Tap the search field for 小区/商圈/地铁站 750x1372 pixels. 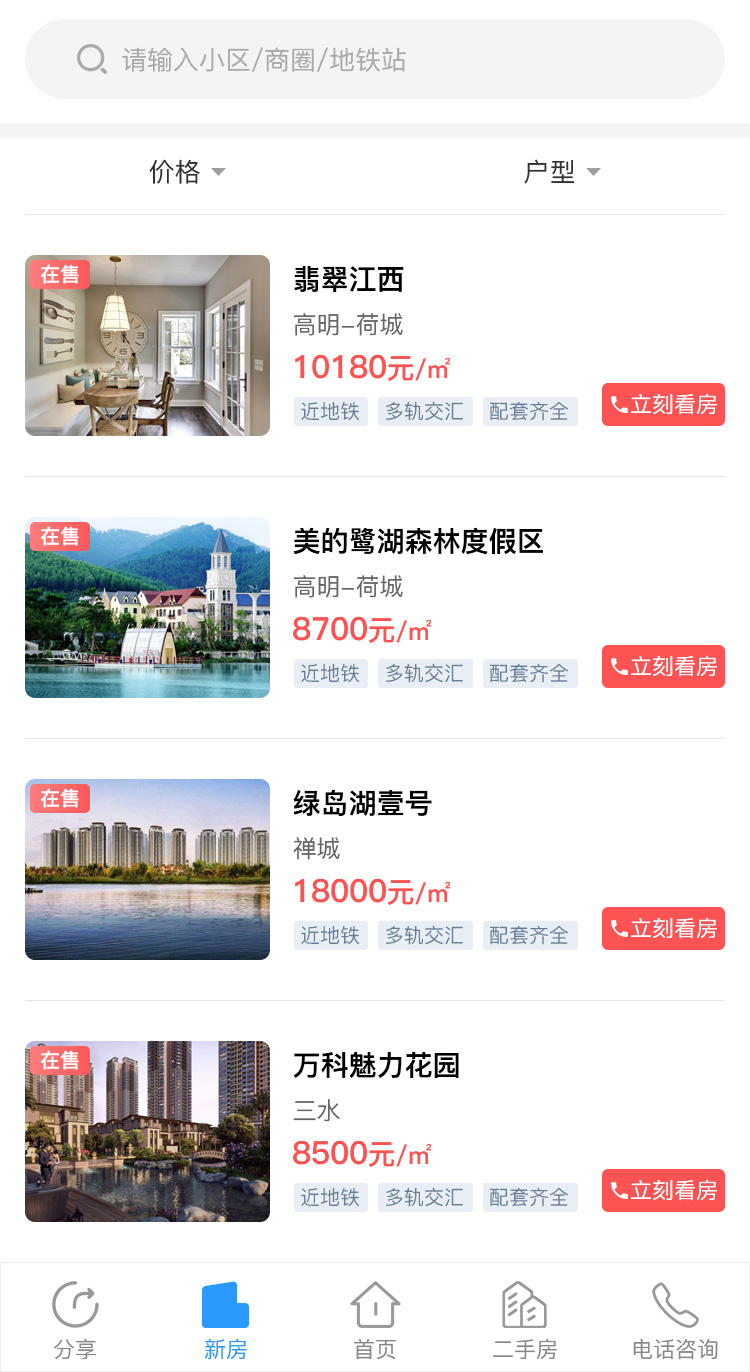click(375, 60)
